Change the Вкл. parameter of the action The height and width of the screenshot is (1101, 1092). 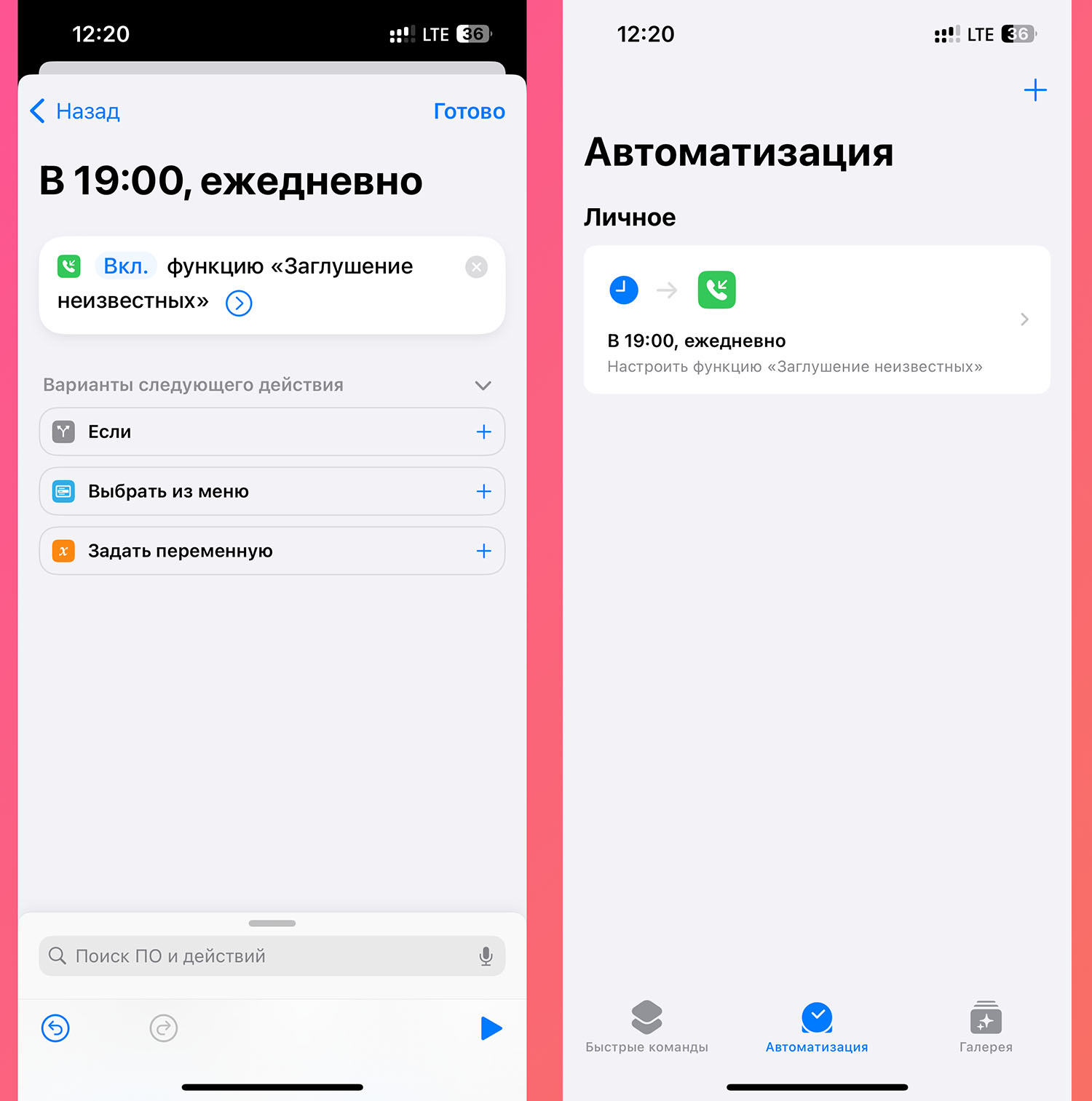tap(125, 266)
